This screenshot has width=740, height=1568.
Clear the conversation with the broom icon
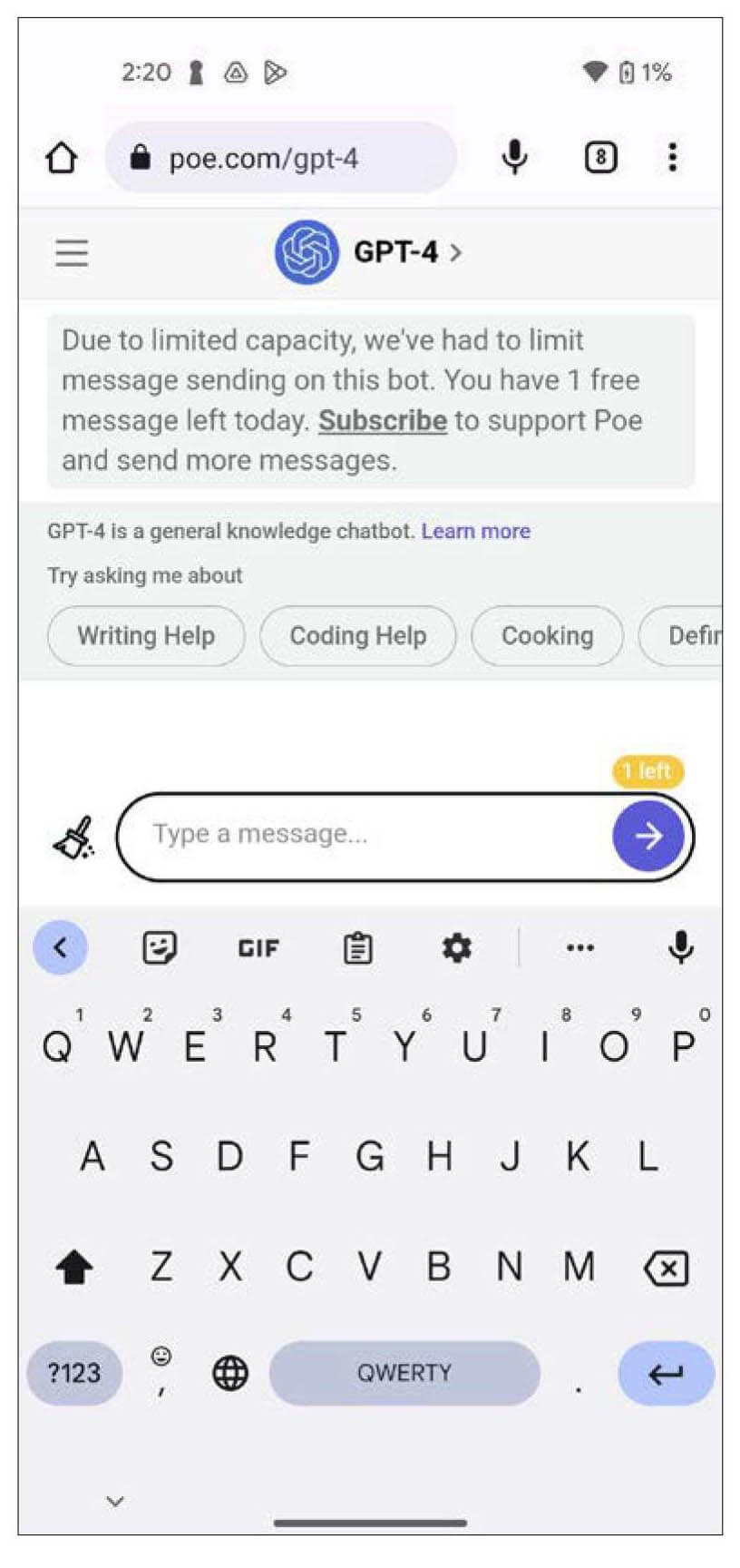point(73,837)
